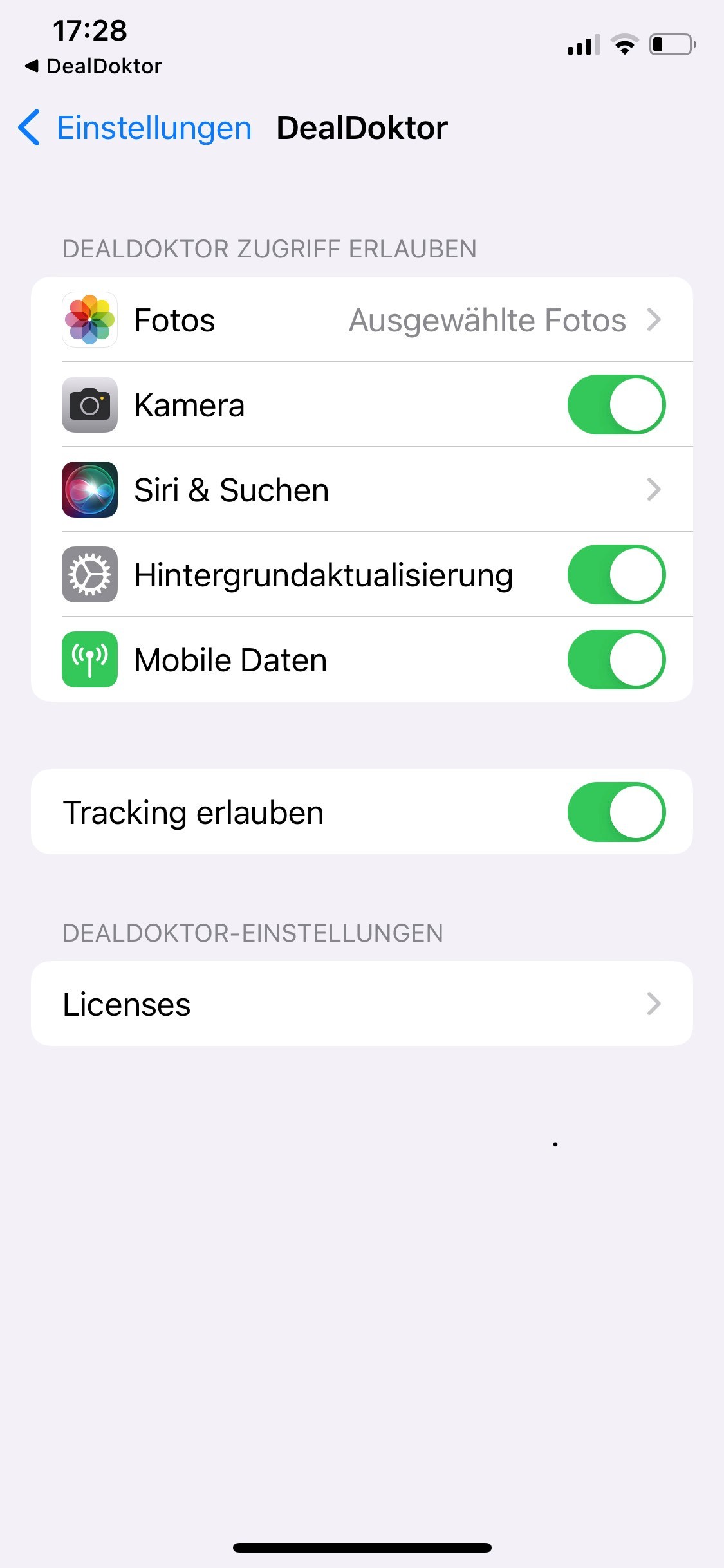Toggle Mobile Daten off
724x1568 pixels.
(616, 660)
